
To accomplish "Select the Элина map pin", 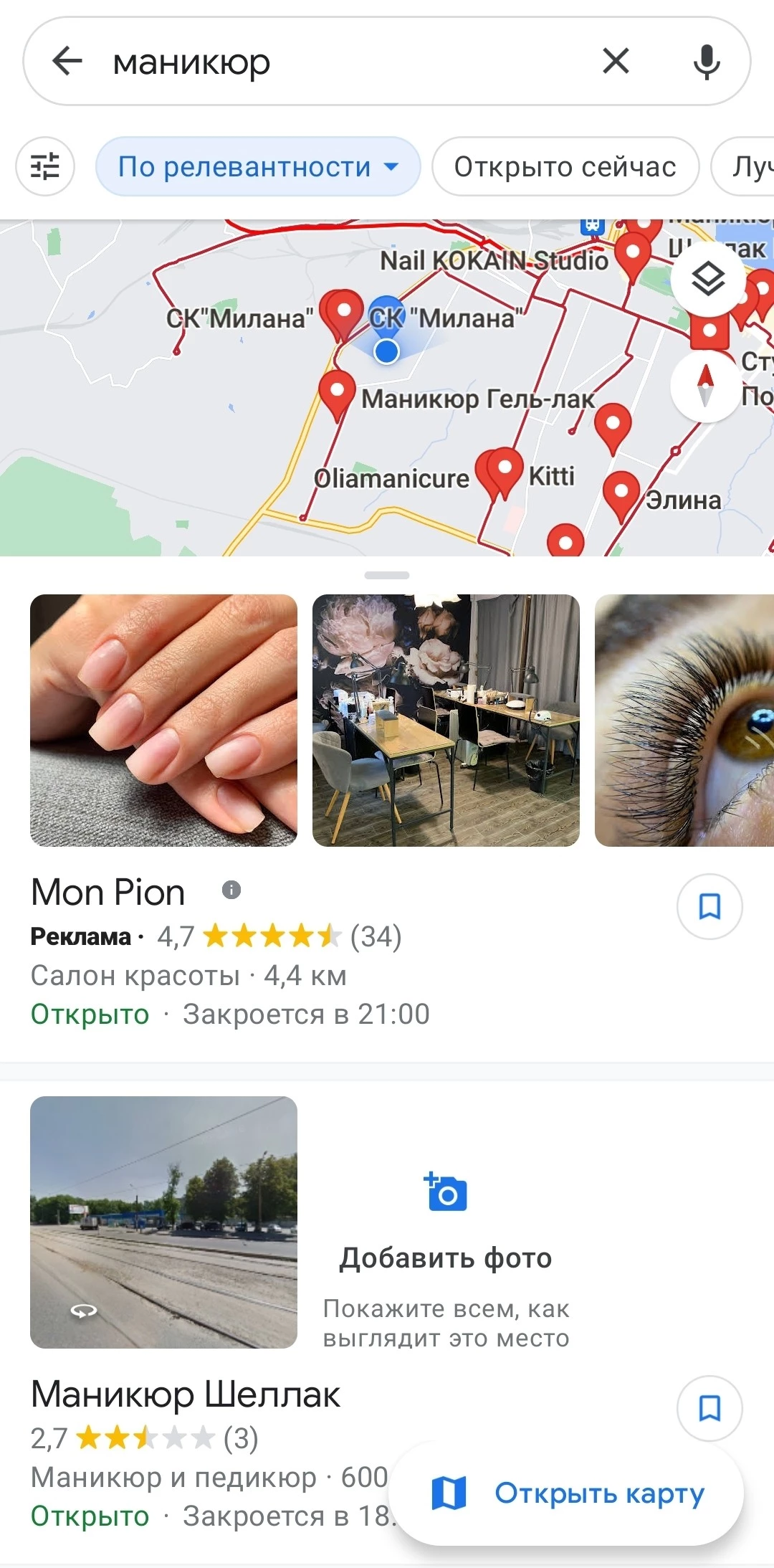I will 621,493.
